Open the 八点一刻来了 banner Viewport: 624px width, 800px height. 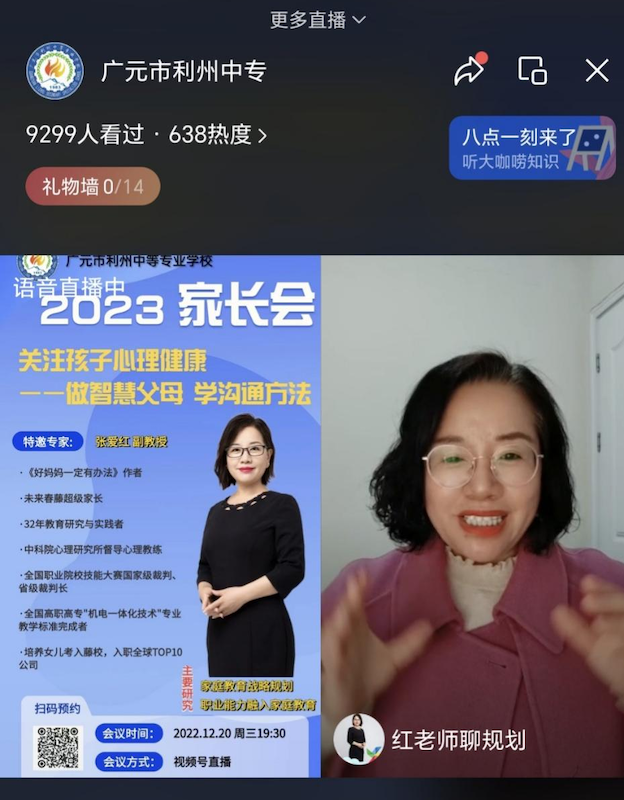[531, 148]
